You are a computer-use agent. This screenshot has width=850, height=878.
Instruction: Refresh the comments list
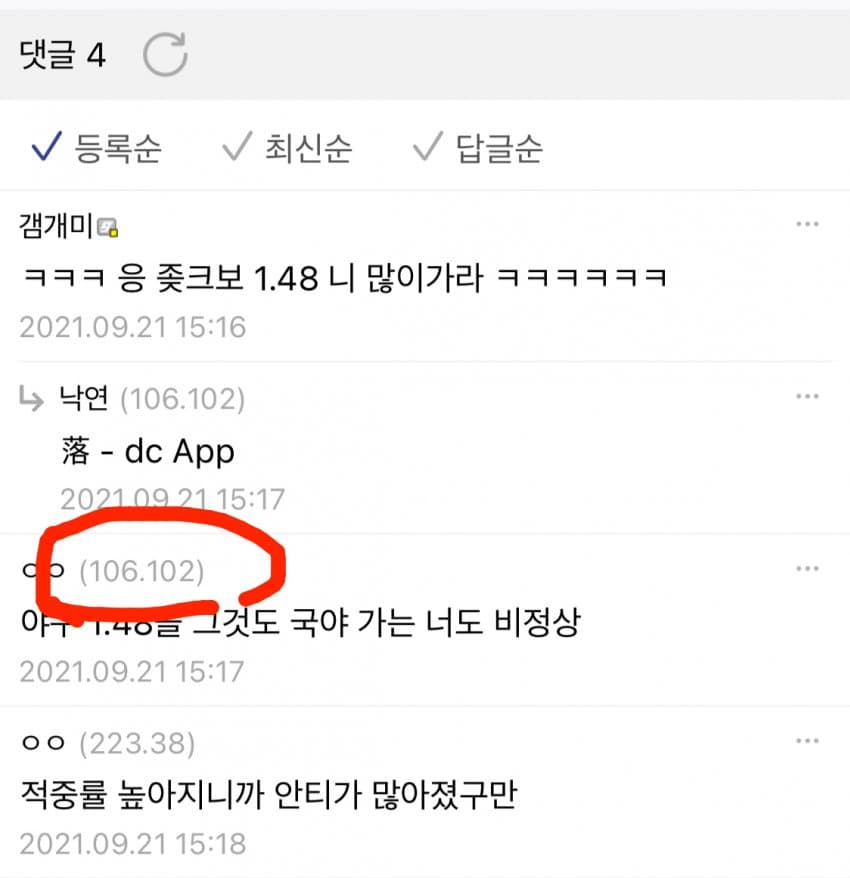pos(165,54)
